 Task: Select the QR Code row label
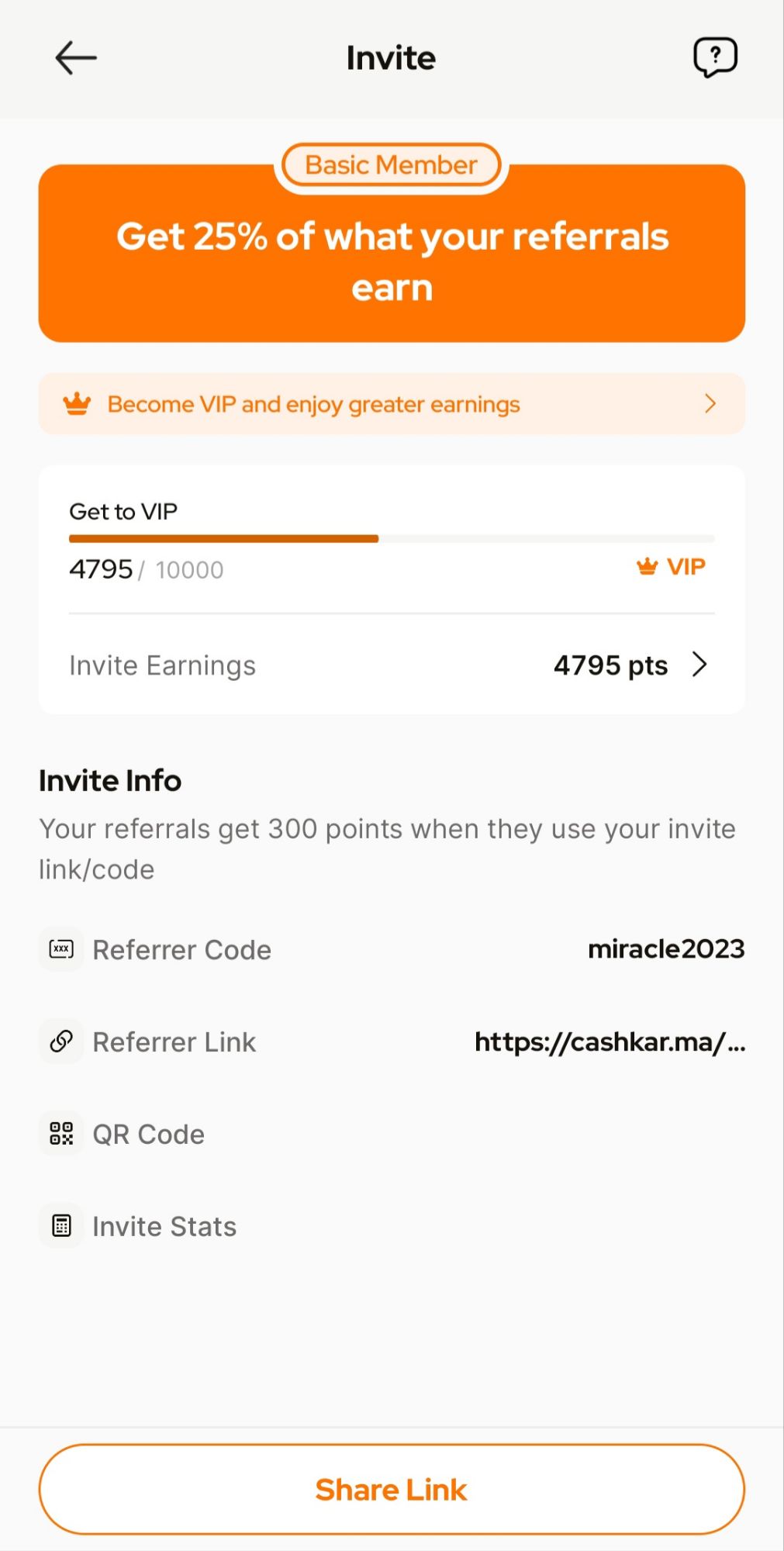[147, 1133]
